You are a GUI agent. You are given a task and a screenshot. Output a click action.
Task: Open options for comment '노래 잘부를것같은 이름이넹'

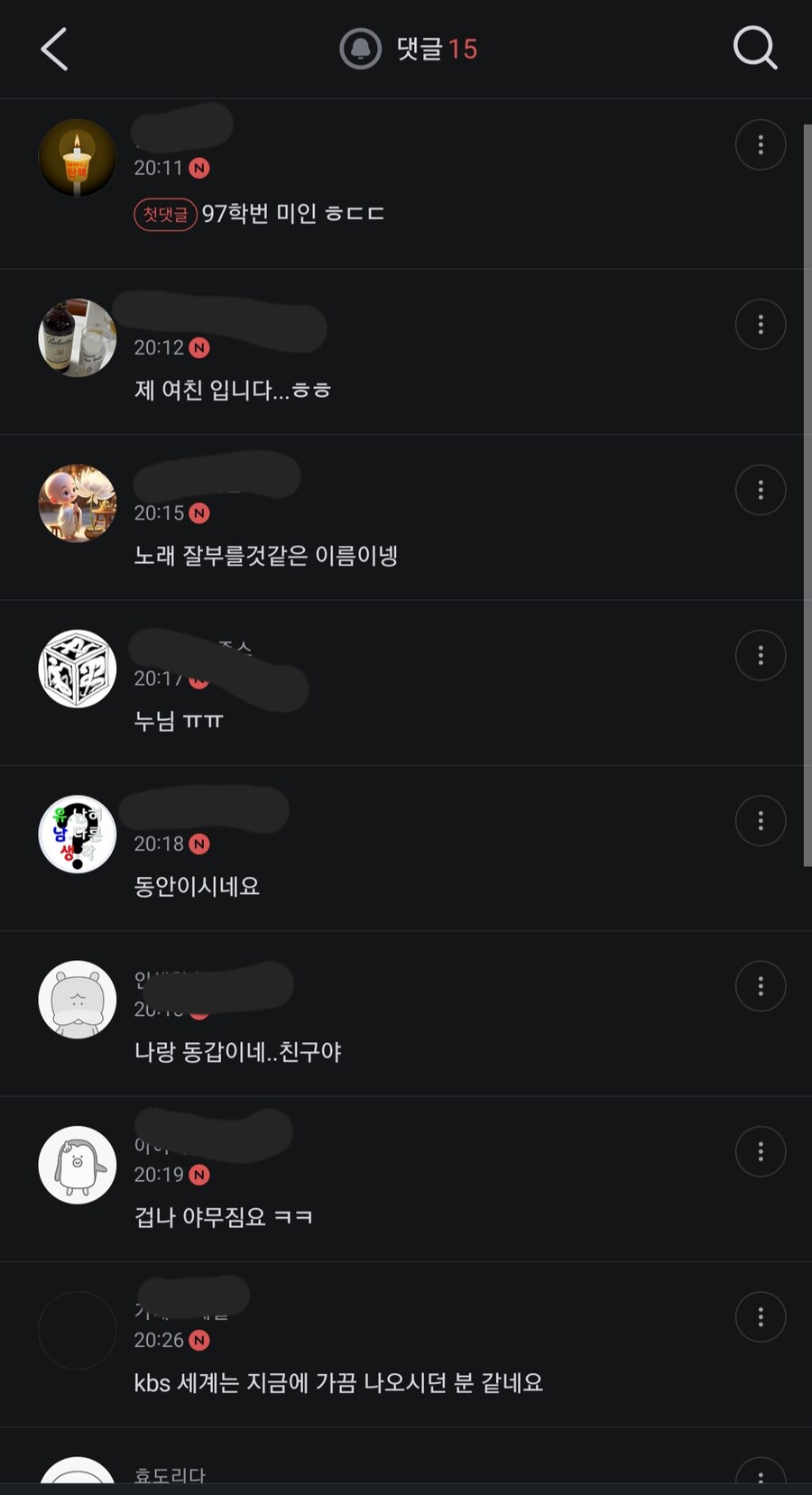760,490
